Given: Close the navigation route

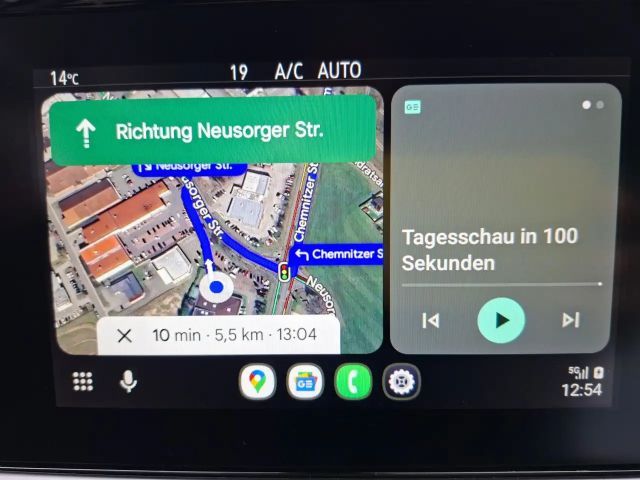Looking at the screenshot, I should pyautogui.click(x=124, y=335).
